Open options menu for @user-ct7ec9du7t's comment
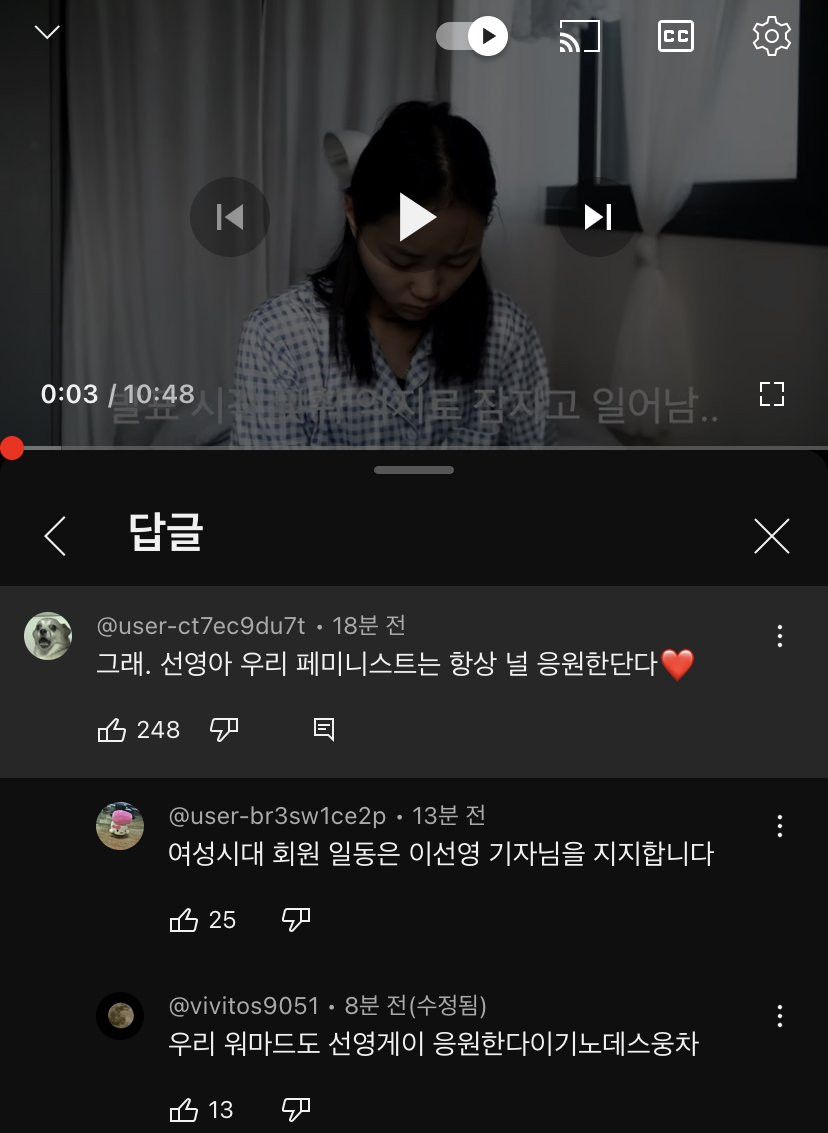Screen dimensions: 828x1133 coord(779,636)
